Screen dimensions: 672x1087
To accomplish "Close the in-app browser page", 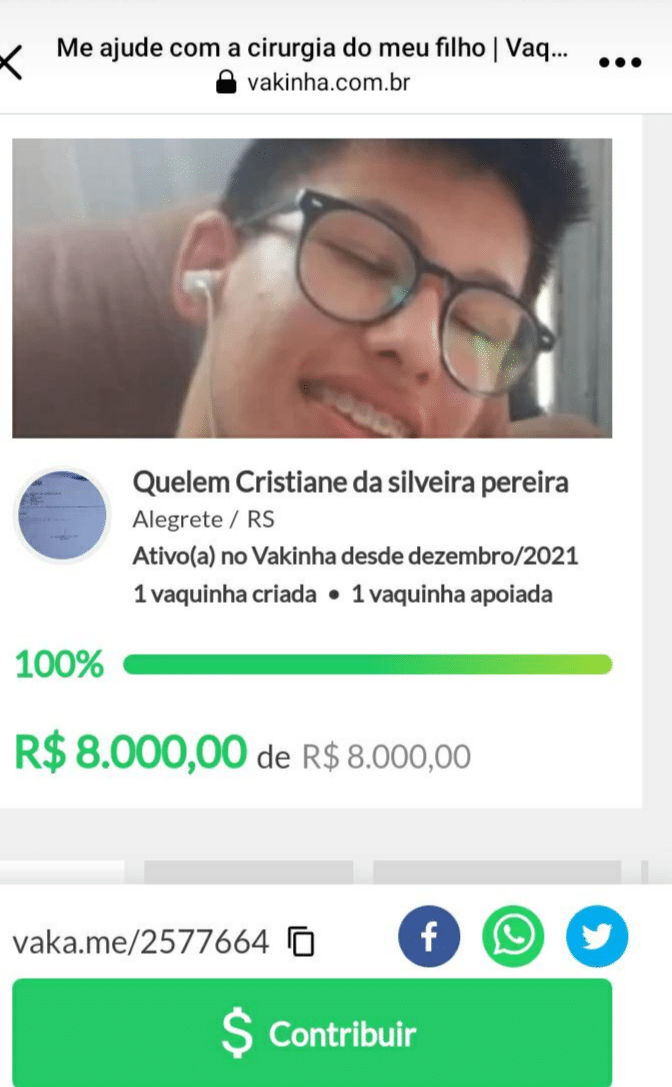I will [10, 62].
